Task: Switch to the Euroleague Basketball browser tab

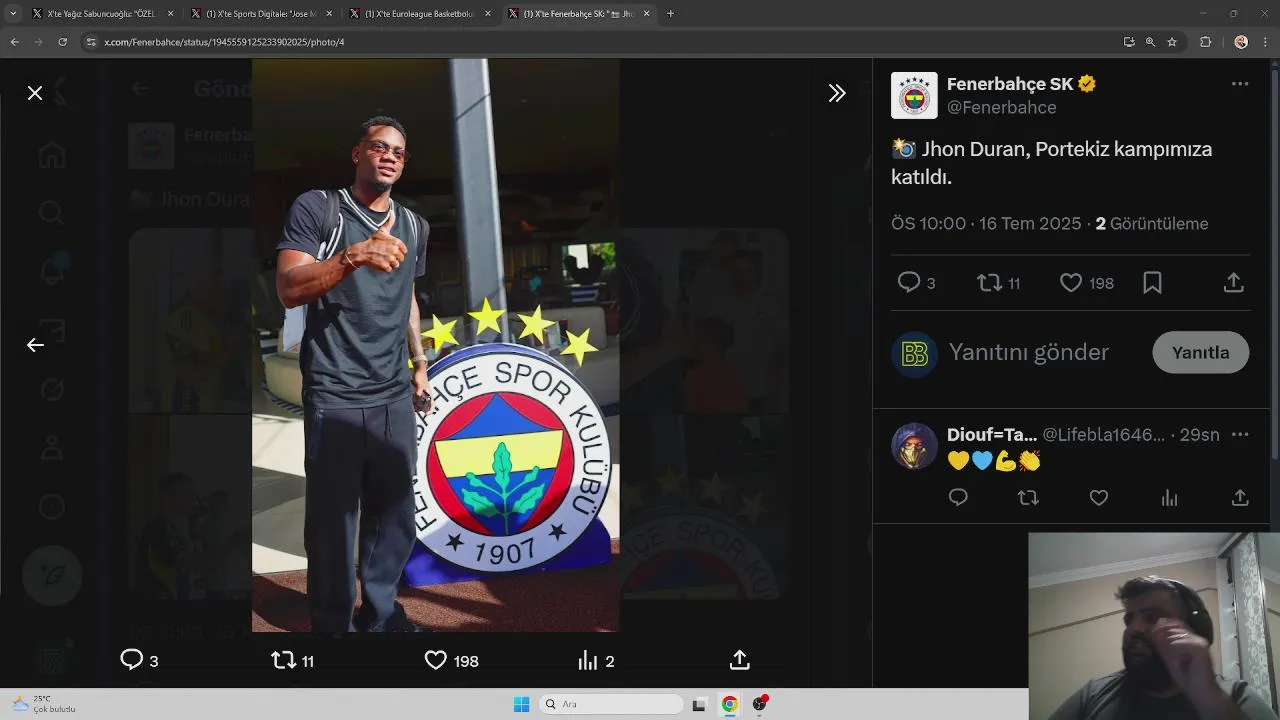Action: point(419,14)
